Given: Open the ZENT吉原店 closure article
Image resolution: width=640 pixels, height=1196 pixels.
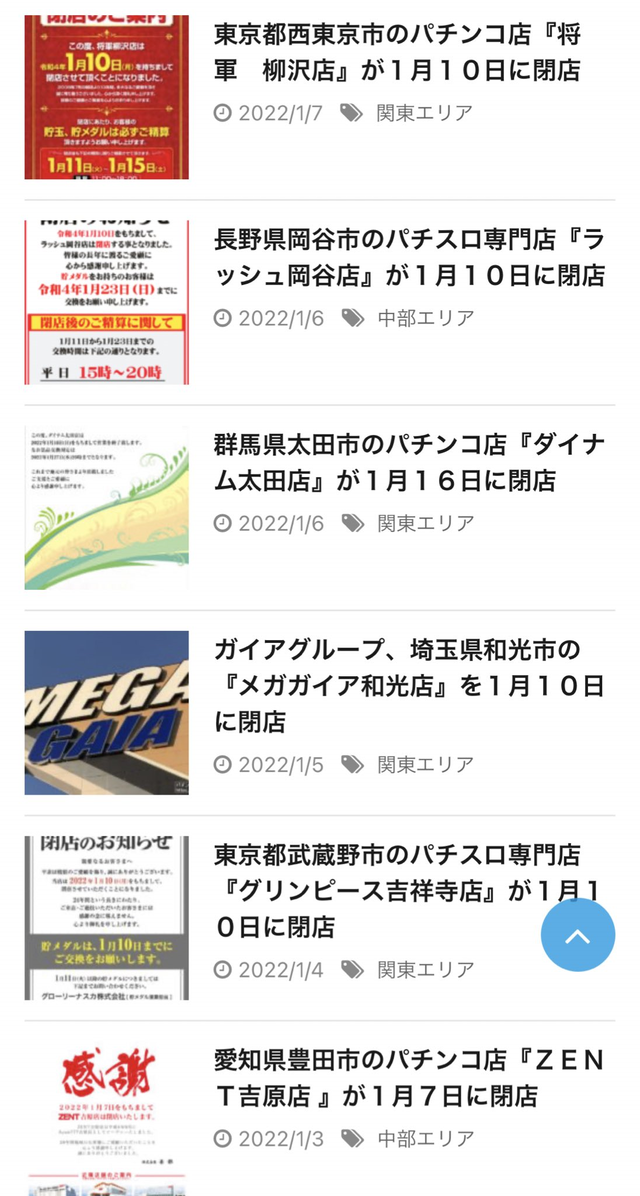Looking at the screenshot, I should coord(410,1079).
